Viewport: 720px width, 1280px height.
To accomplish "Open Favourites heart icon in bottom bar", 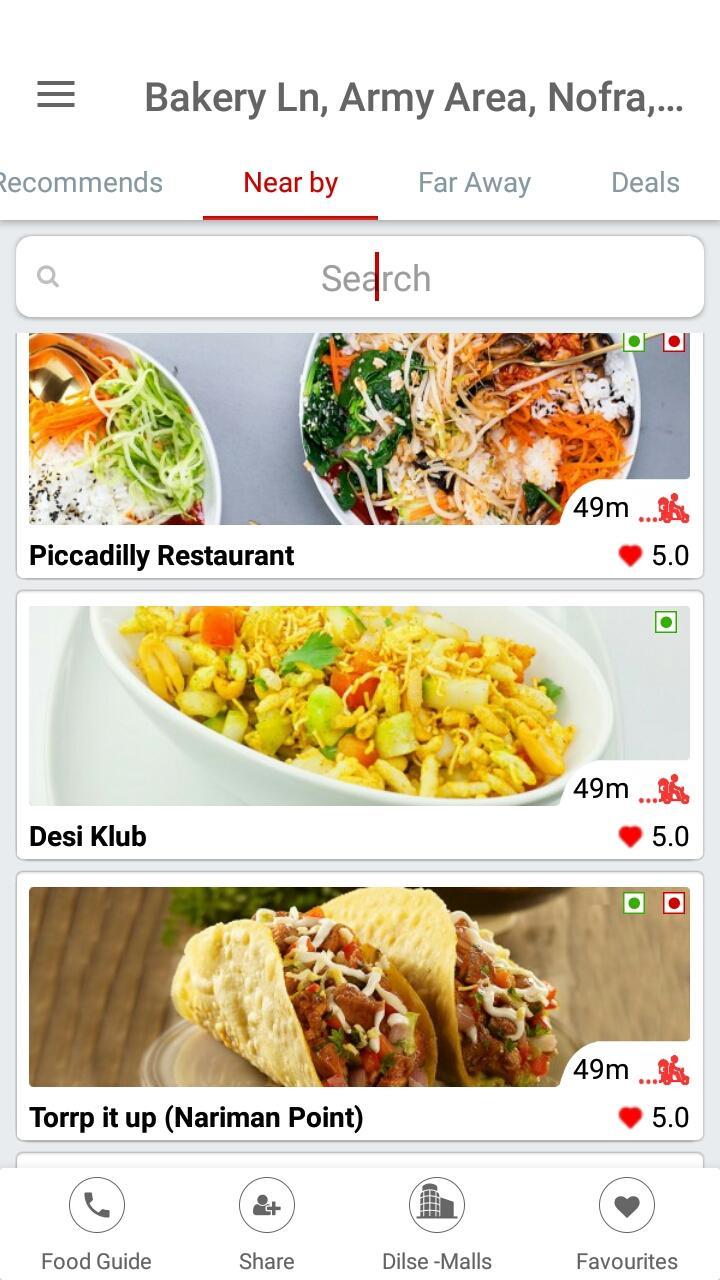I will coord(626,1204).
